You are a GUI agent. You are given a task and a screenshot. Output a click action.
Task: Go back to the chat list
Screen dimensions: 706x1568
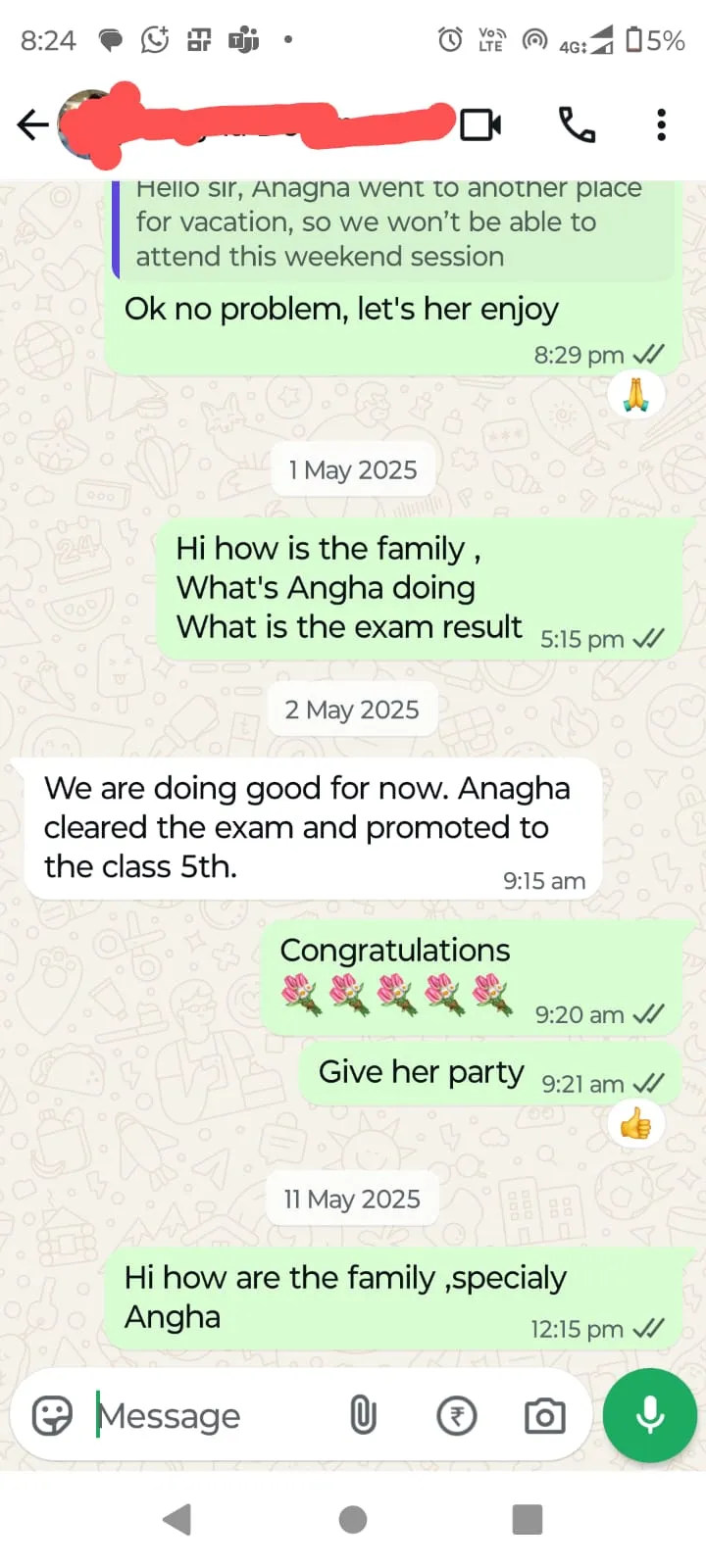pyautogui.click(x=32, y=125)
